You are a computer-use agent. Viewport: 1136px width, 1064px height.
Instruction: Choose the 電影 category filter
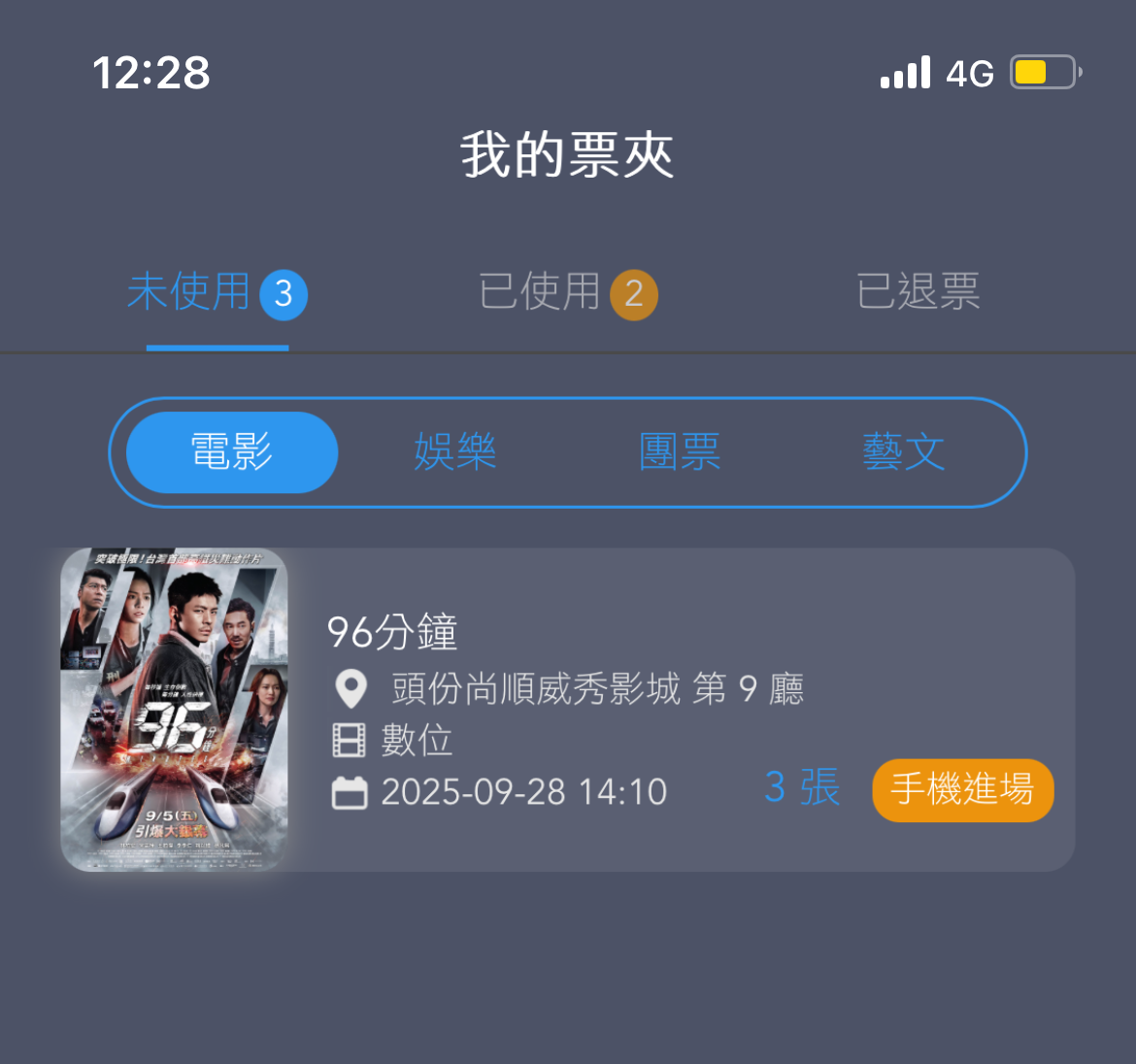pyautogui.click(x=232, y=452)
